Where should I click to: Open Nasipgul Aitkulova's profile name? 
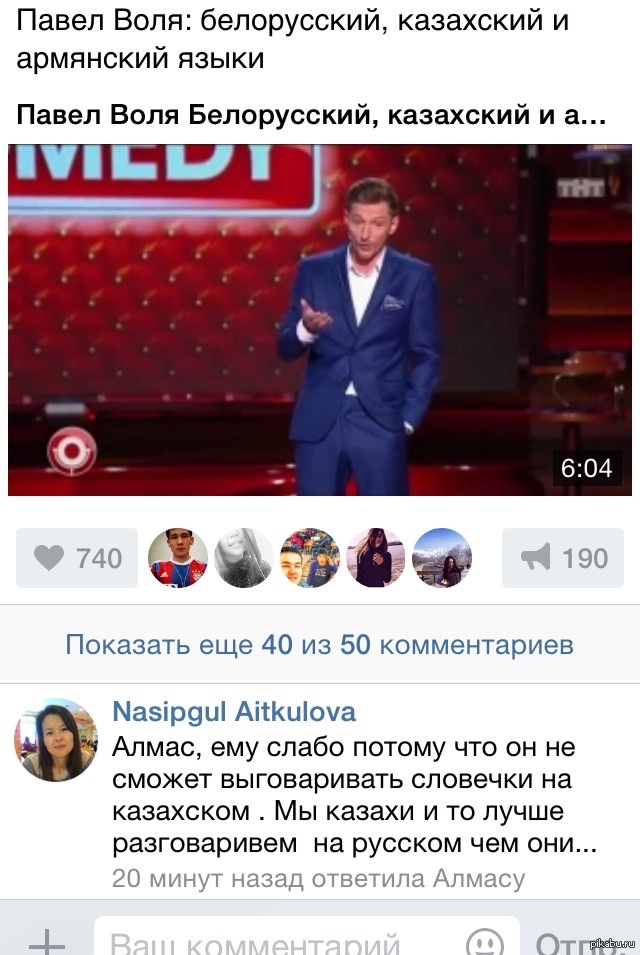234,712
